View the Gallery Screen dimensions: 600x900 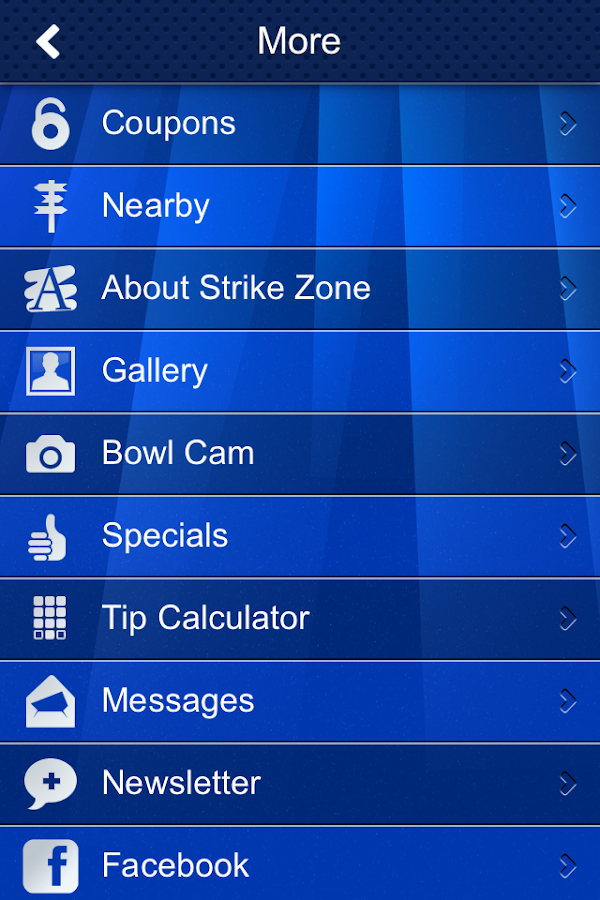(x=300, y=371)
